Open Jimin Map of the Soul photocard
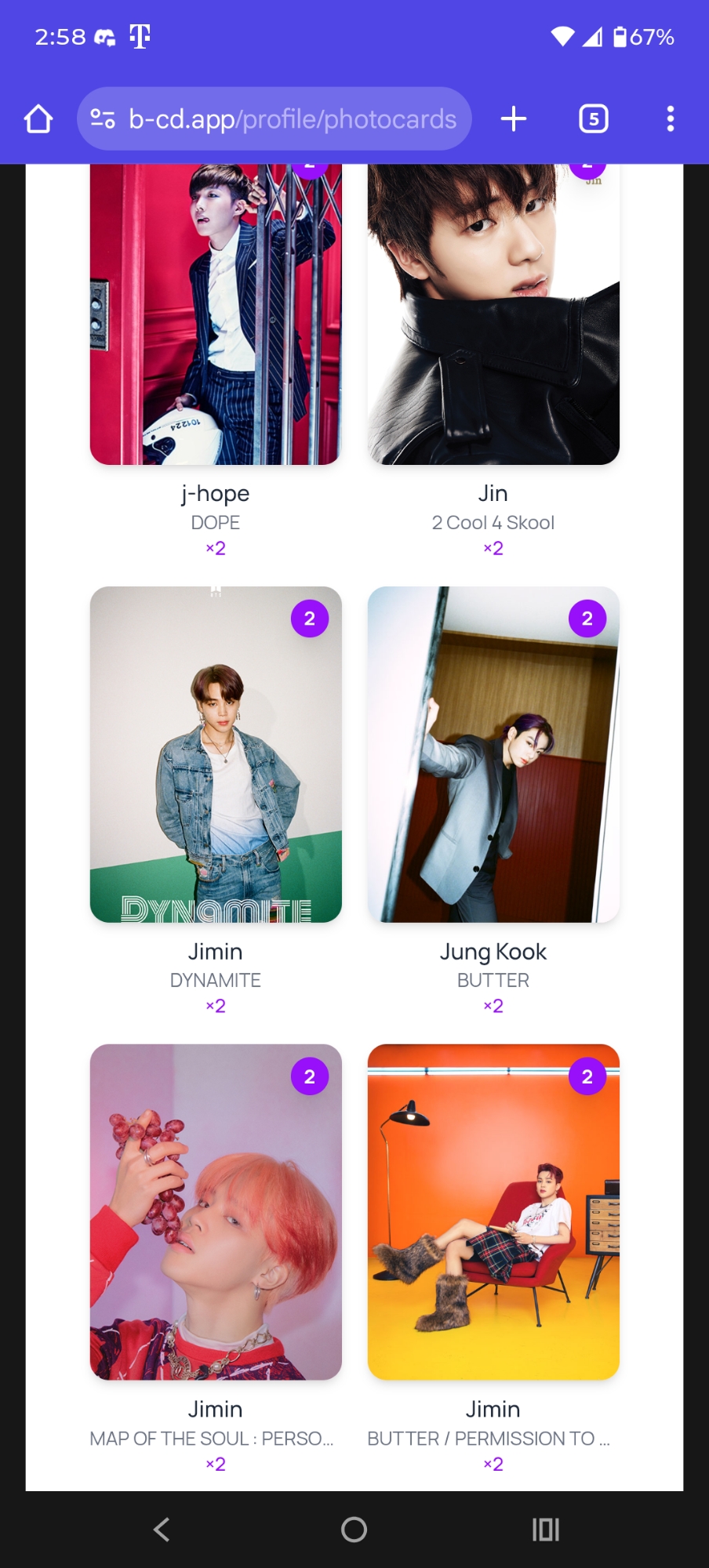709x1568 pixels. tap(216, 1211)
